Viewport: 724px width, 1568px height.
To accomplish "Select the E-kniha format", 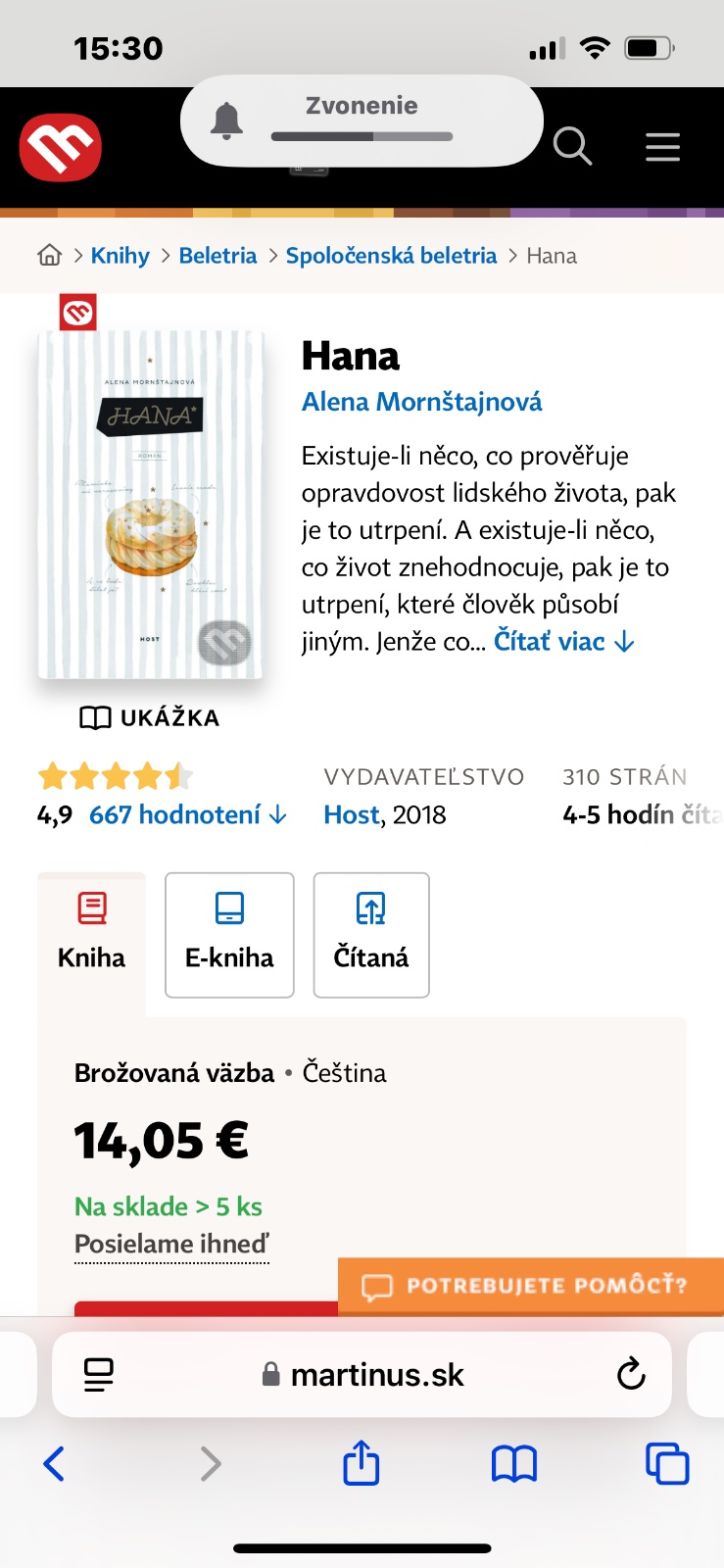I will click(229, 934).
